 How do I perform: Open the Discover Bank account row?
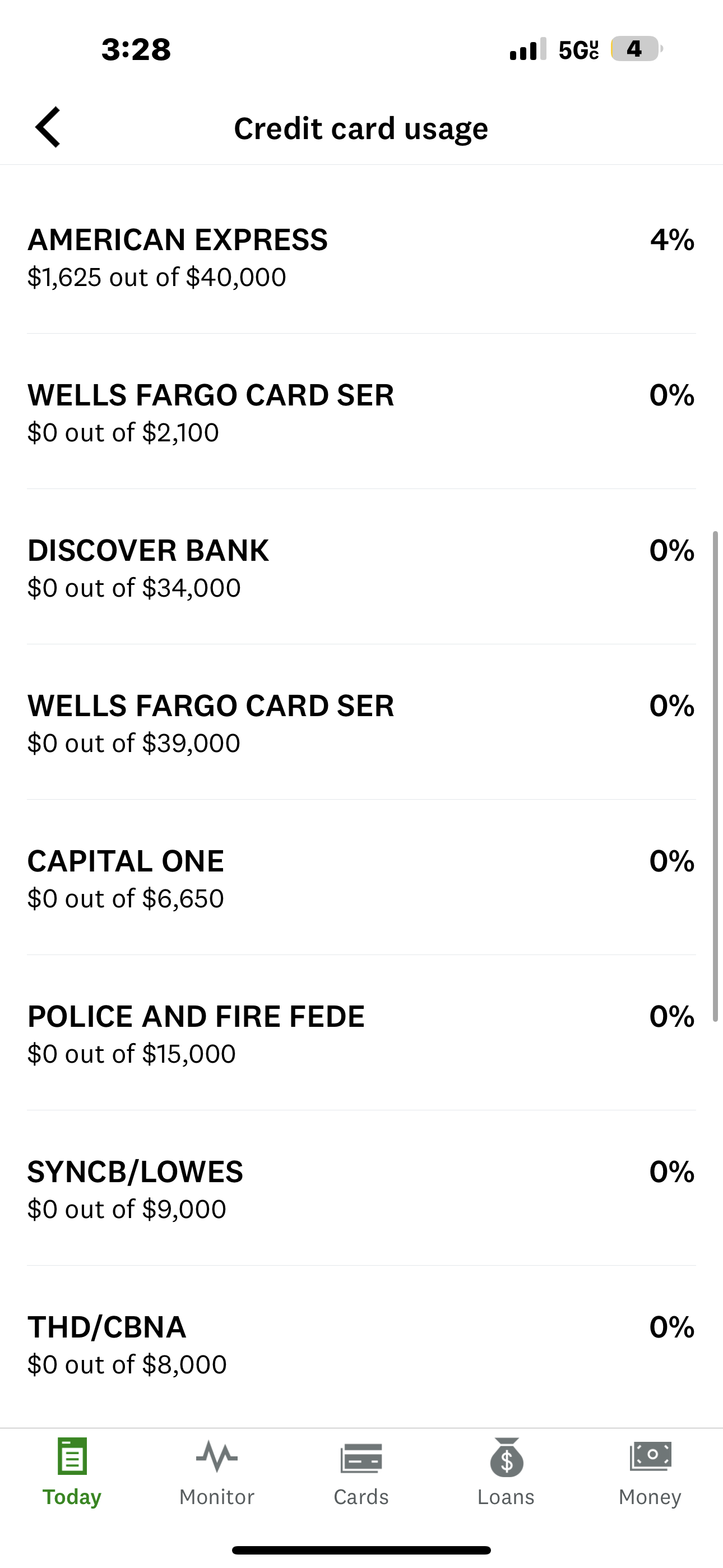pos(361,567)
